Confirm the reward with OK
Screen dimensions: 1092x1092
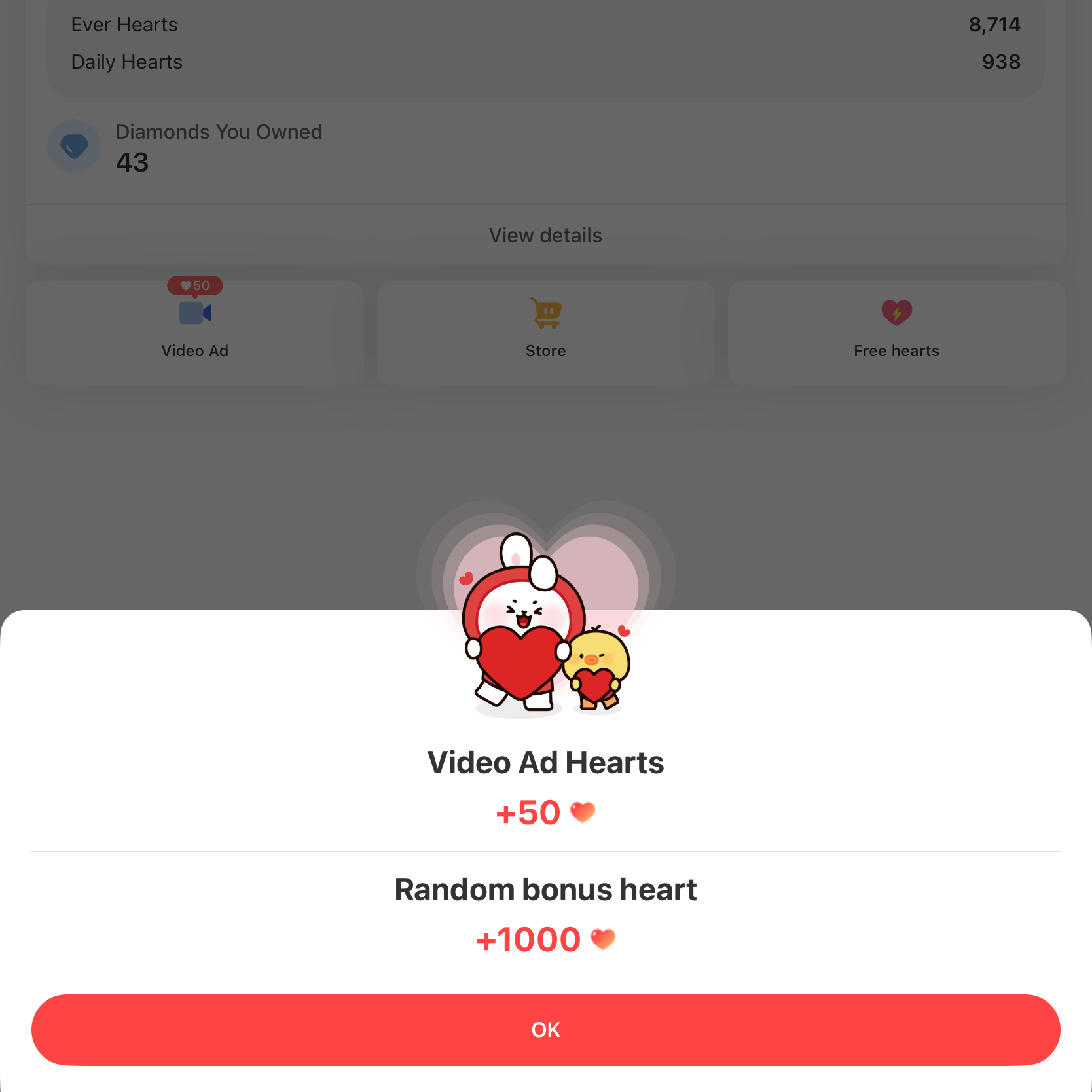point(545,1029)
